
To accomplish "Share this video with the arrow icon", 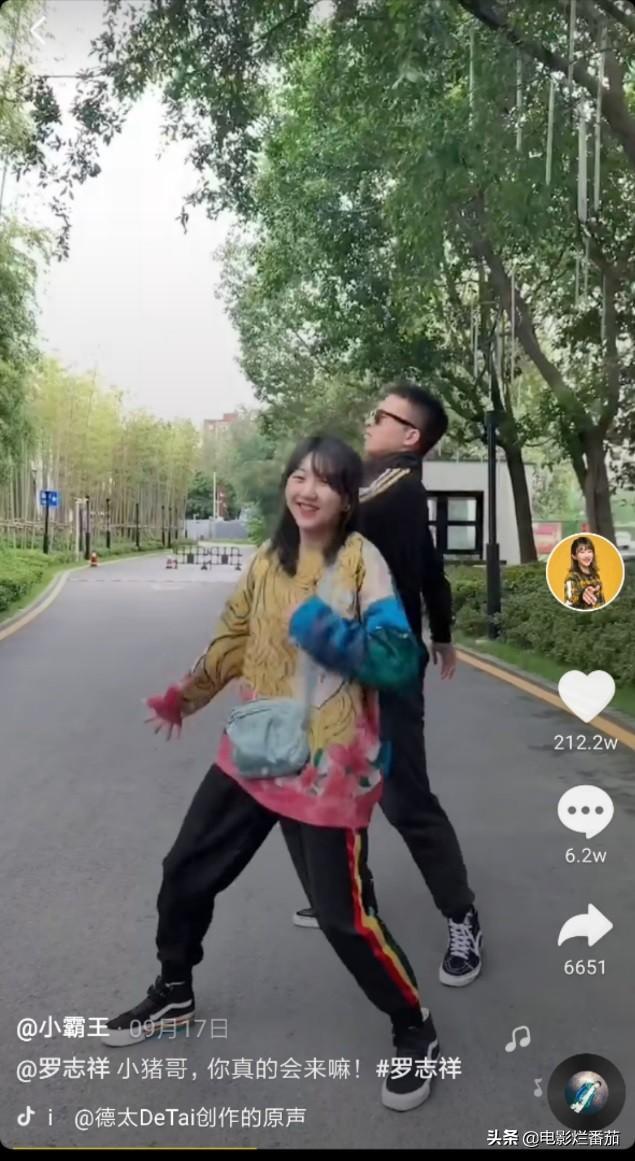I will pyautogui.click(x=585, y=926).
